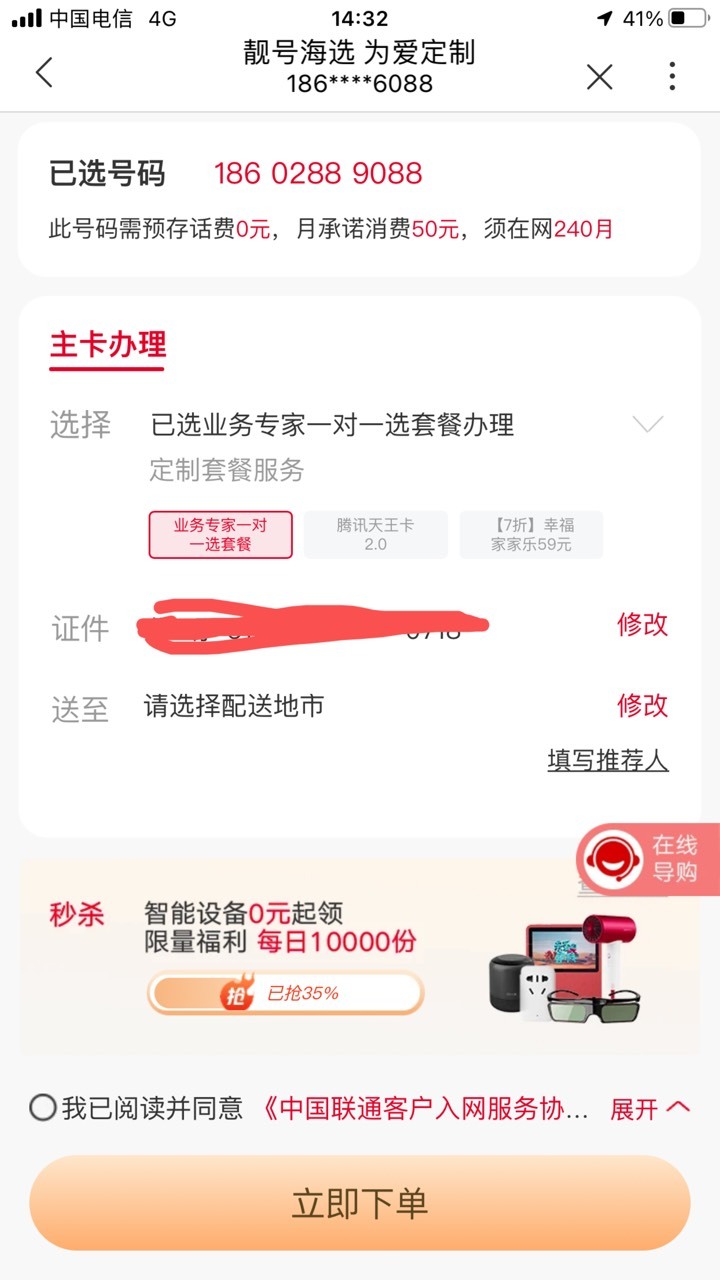
Task: Open the 中国联通客户入网服务协议 link
Action: [426, 1109]
